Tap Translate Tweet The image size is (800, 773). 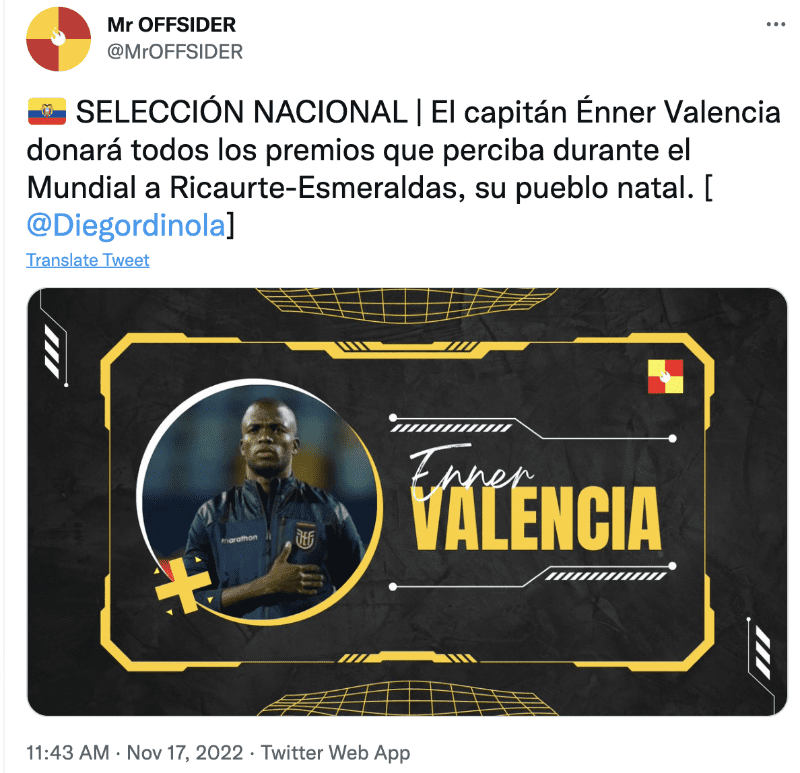coord(88,260)
